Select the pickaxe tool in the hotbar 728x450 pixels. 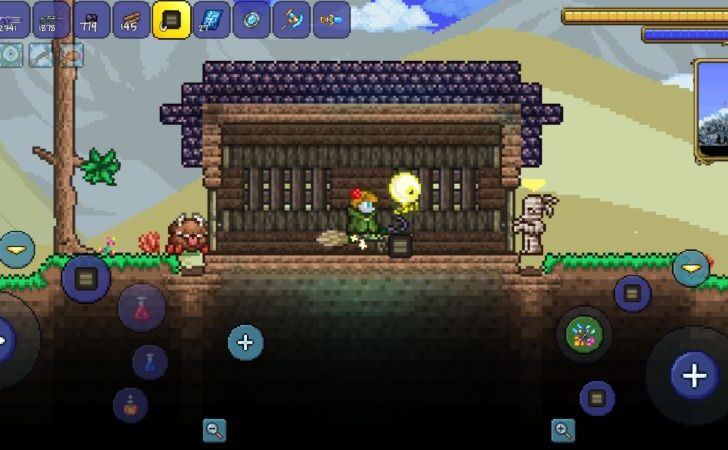(292, 19)
